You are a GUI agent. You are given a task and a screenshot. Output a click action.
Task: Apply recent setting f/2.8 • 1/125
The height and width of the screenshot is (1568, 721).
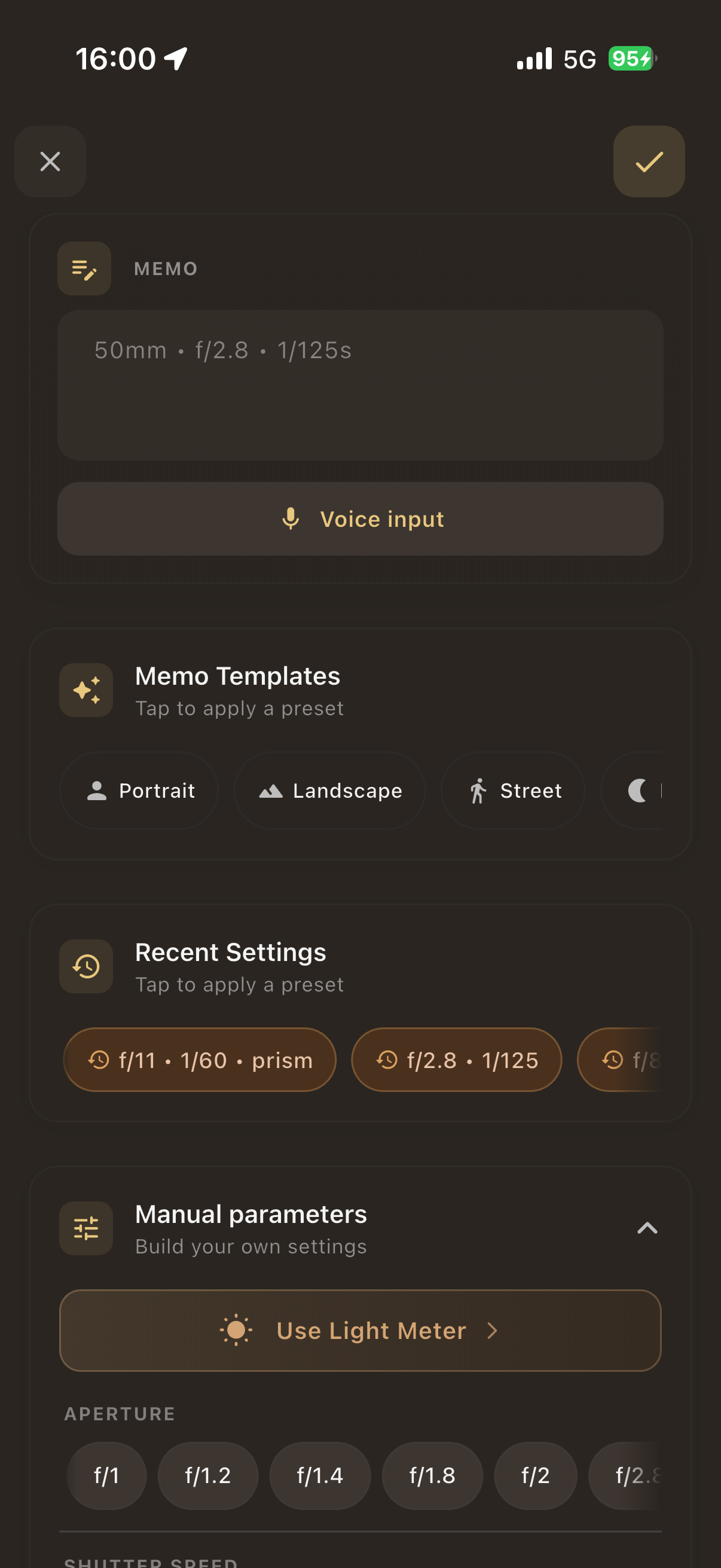(x=456, y=1060)
